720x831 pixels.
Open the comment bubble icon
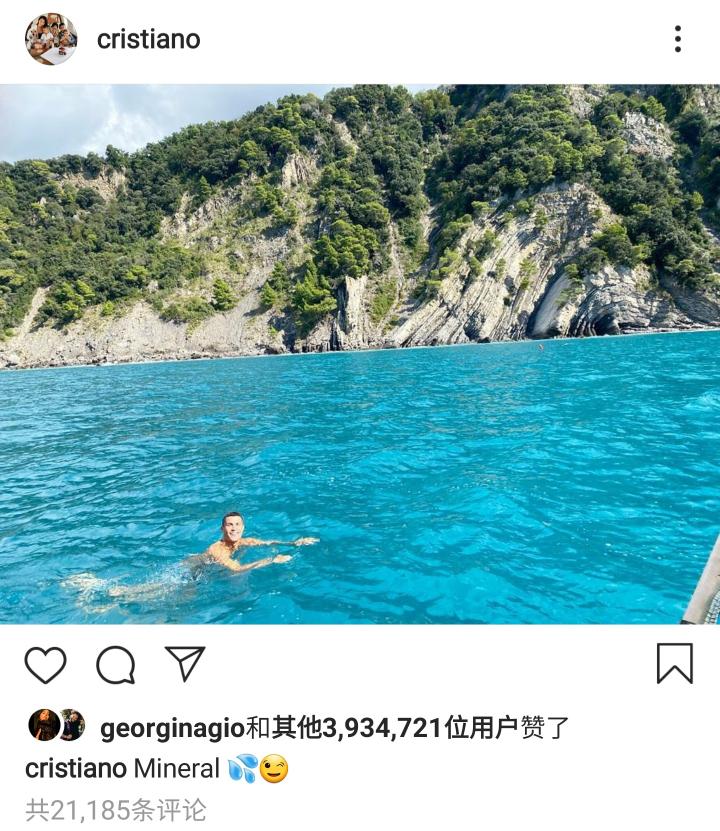pos(115,664)
